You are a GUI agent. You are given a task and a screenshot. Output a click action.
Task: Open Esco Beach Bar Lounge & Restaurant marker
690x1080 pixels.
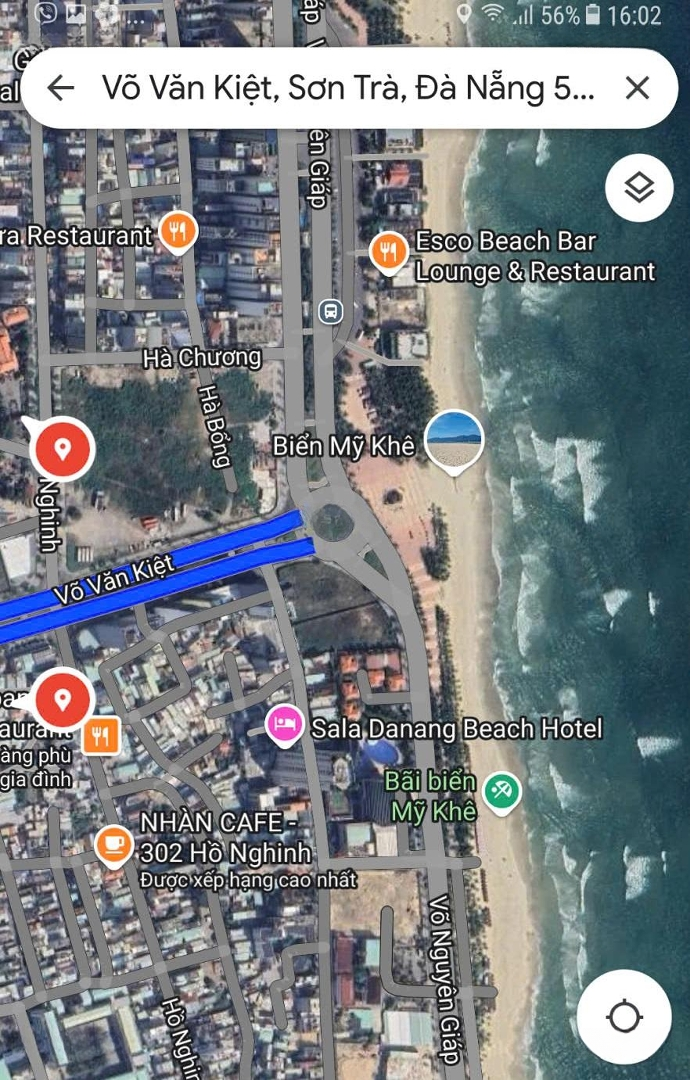click(x=389, y=252)
